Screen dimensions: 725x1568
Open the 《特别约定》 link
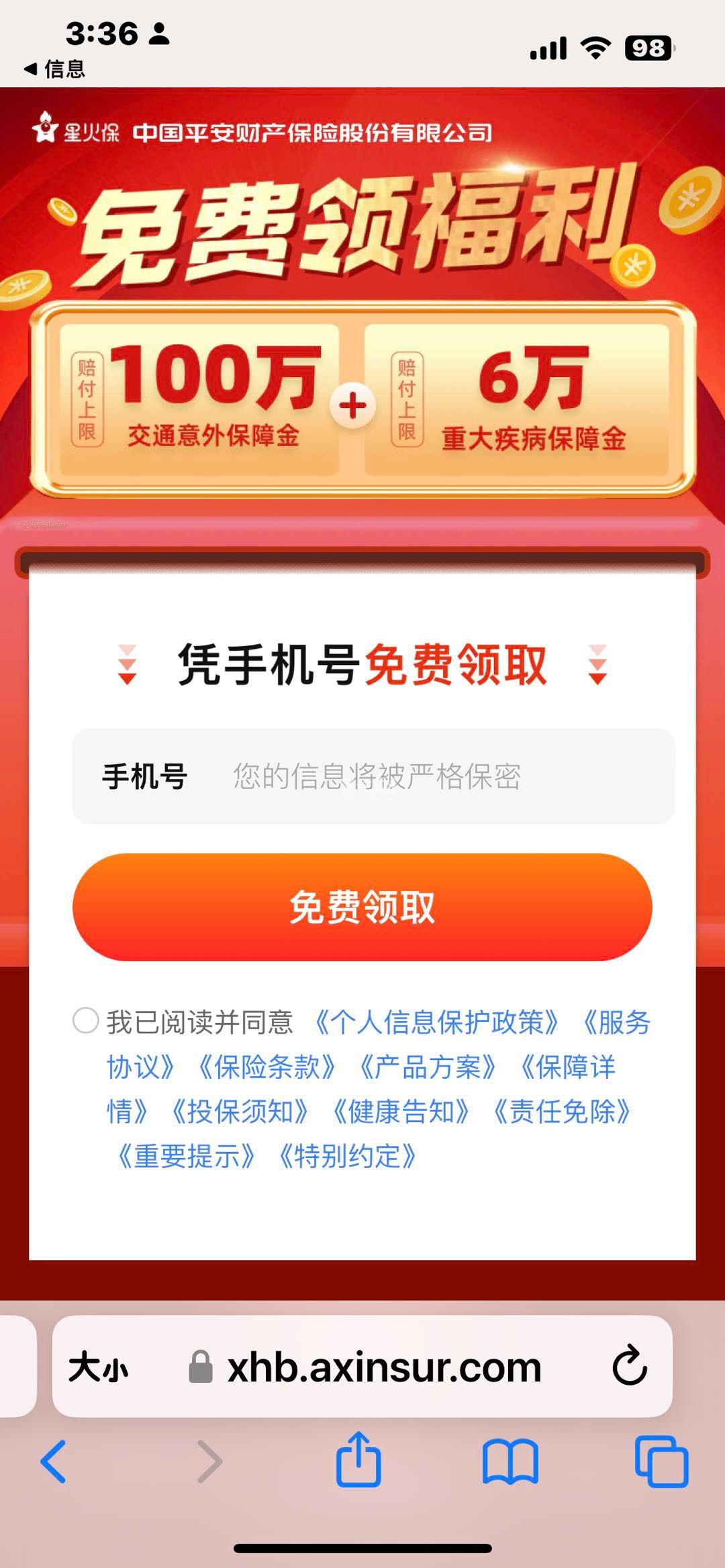pos(348,1156)
